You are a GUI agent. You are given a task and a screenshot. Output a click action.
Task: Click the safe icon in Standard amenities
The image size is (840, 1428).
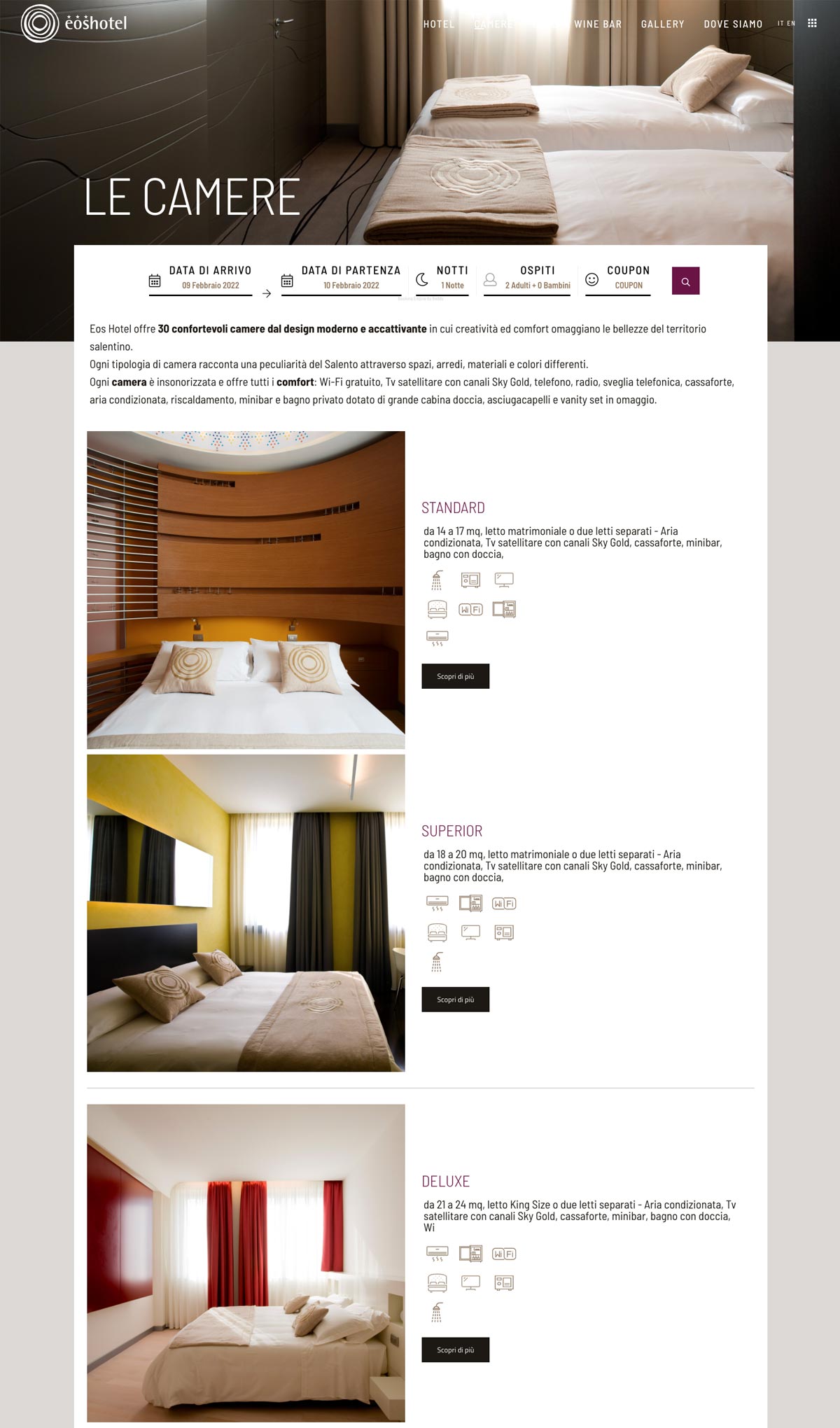point(471,580)
